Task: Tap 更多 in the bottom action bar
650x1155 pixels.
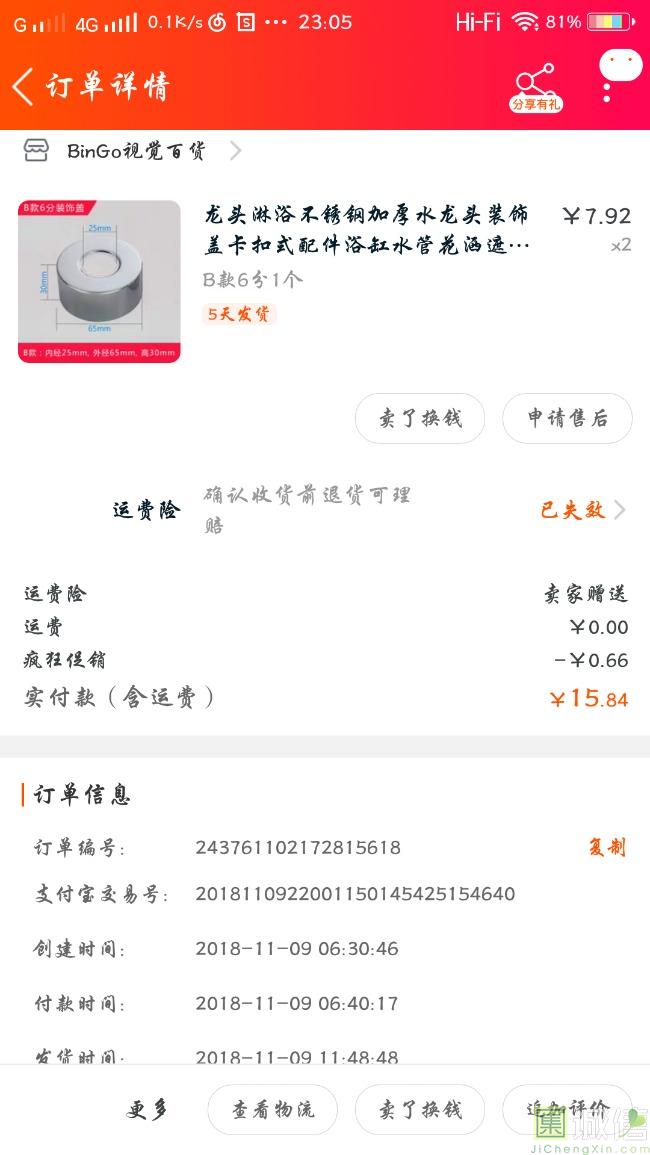Action: pos(148,1110)
